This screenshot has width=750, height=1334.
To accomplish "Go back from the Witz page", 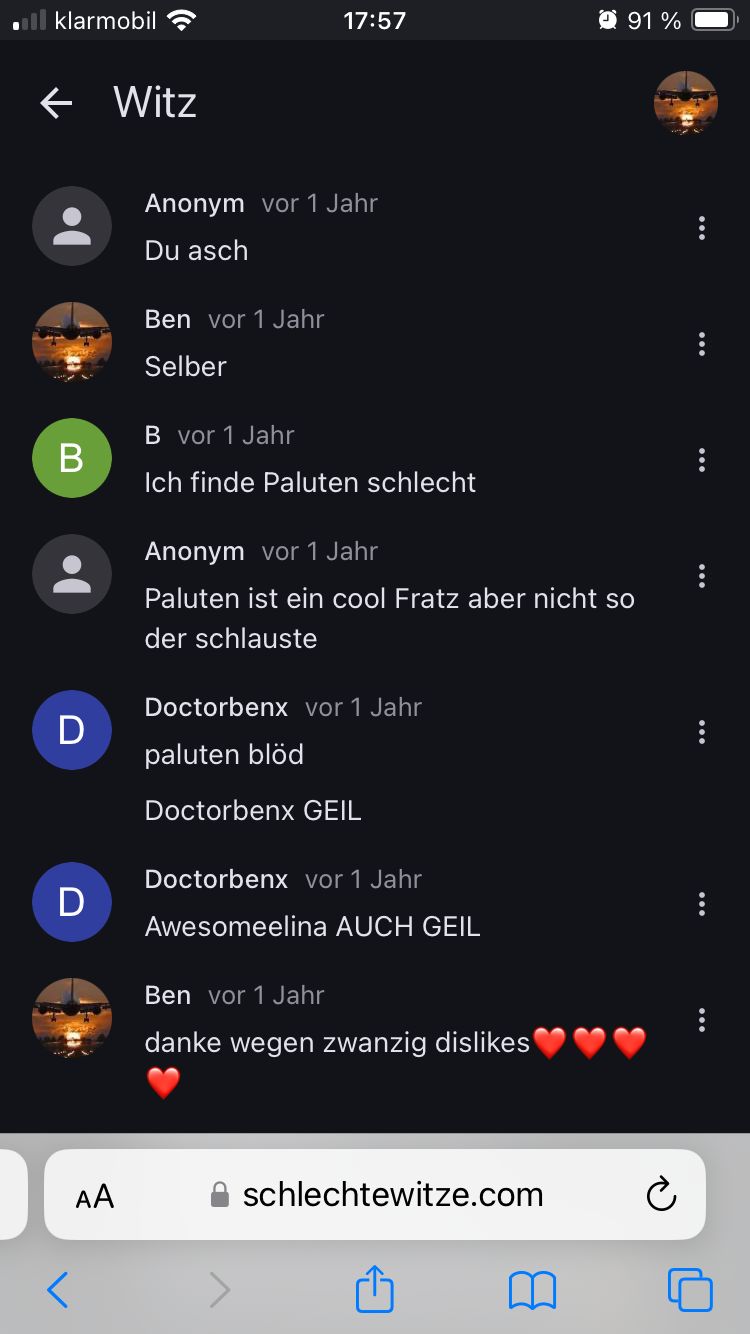I will coord(56,103).
